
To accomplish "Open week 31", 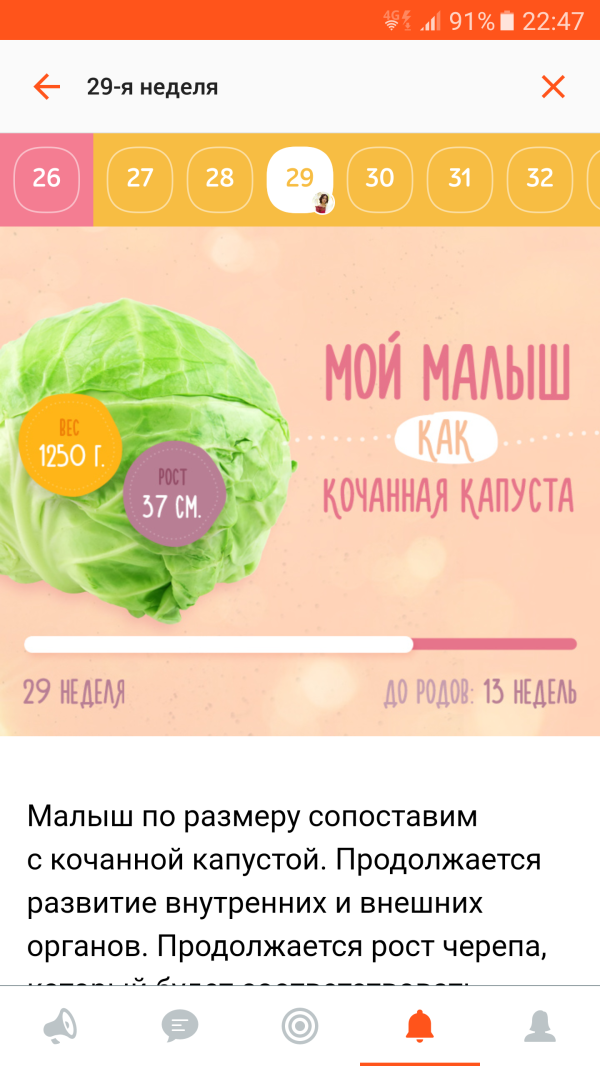I will (460, 179).
